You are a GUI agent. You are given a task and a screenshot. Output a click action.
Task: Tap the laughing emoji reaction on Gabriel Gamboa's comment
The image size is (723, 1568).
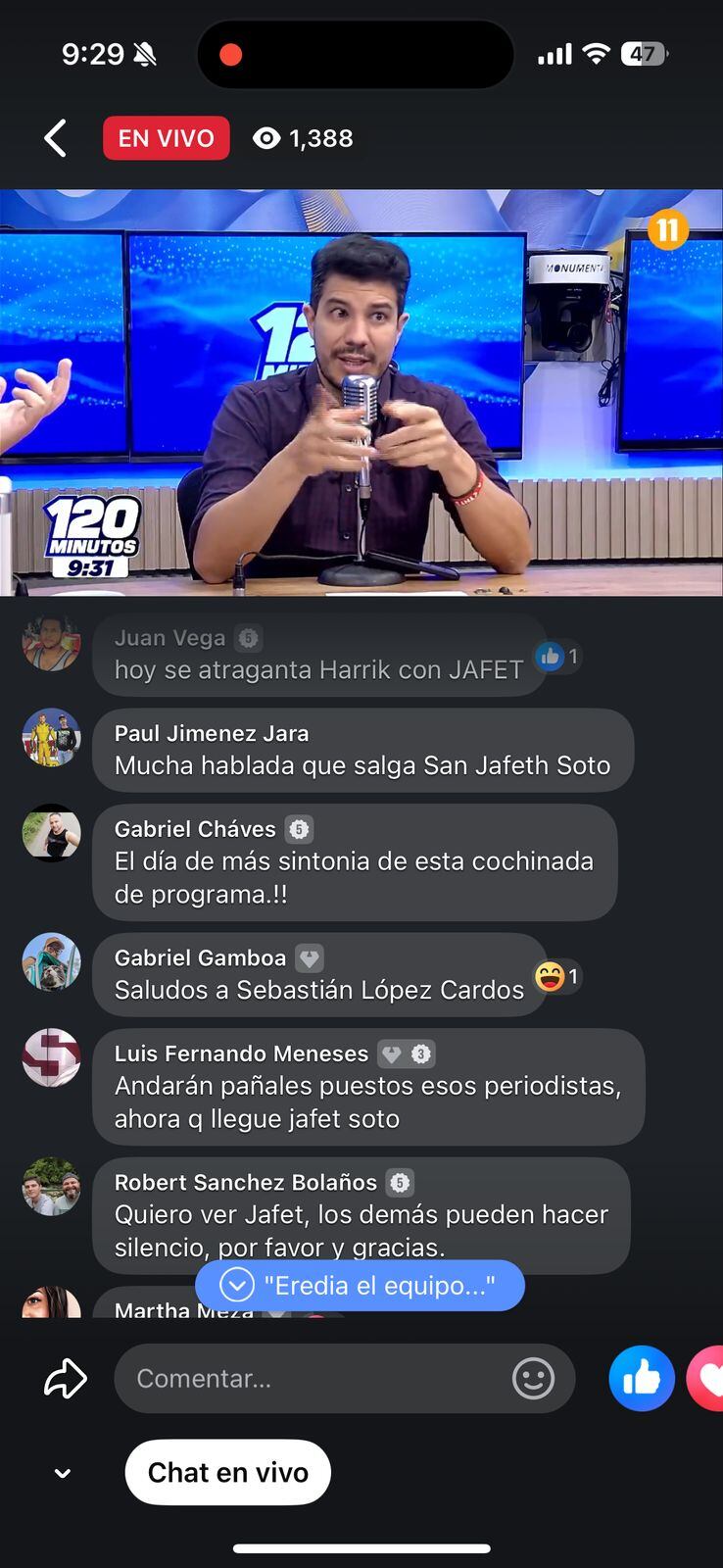click(x=550, y=976)
